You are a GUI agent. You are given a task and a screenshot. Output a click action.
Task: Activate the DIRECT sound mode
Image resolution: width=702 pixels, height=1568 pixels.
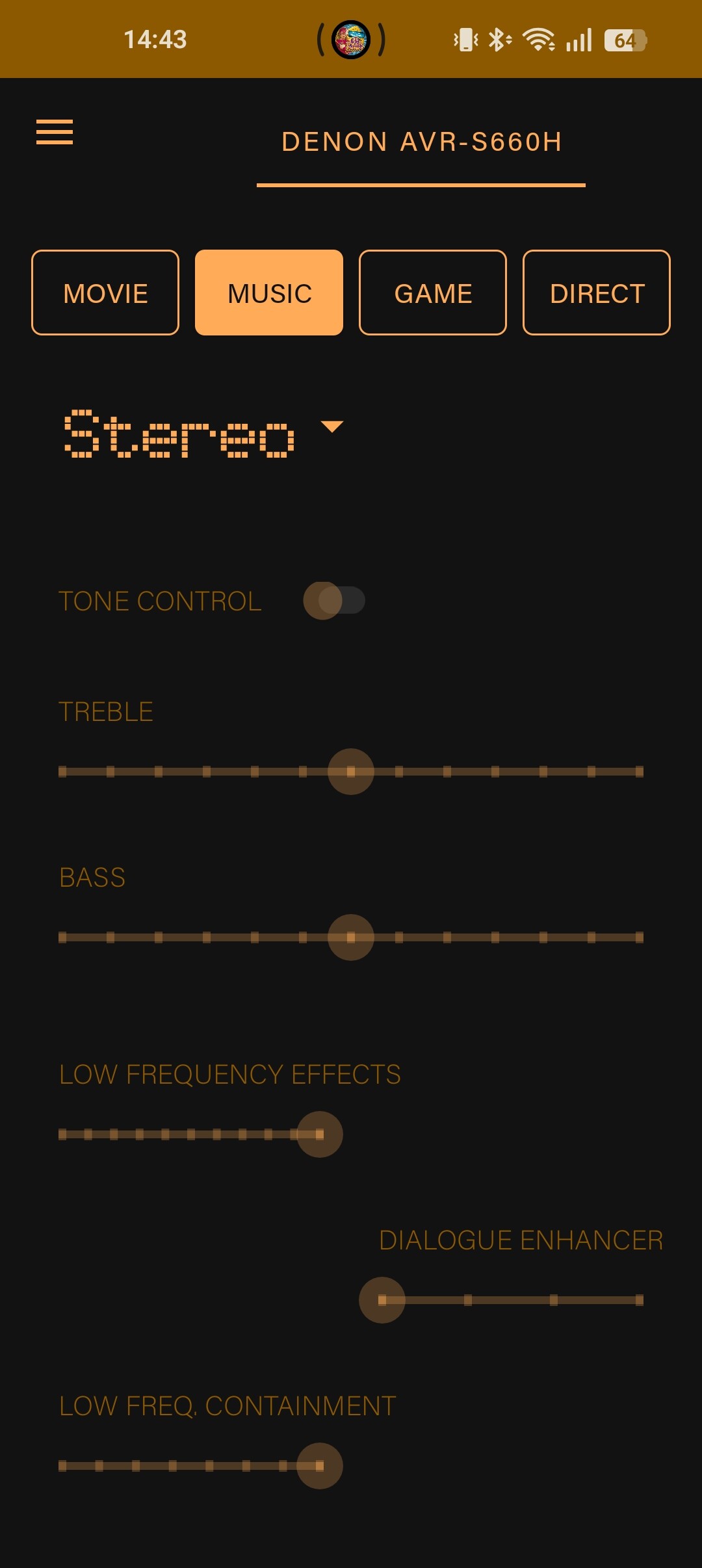pos(597,293)
